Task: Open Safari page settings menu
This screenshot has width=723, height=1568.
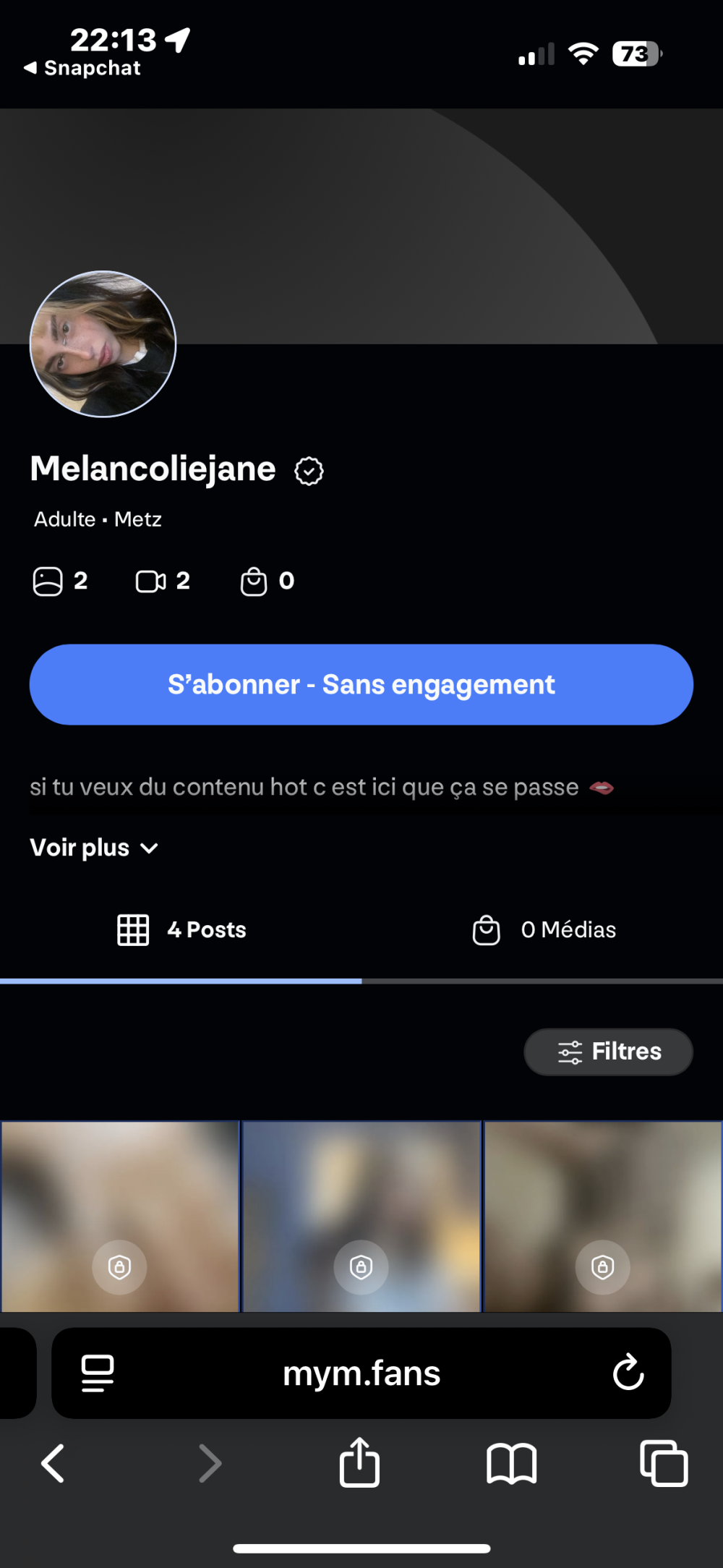Action: tap(98, 1373)
